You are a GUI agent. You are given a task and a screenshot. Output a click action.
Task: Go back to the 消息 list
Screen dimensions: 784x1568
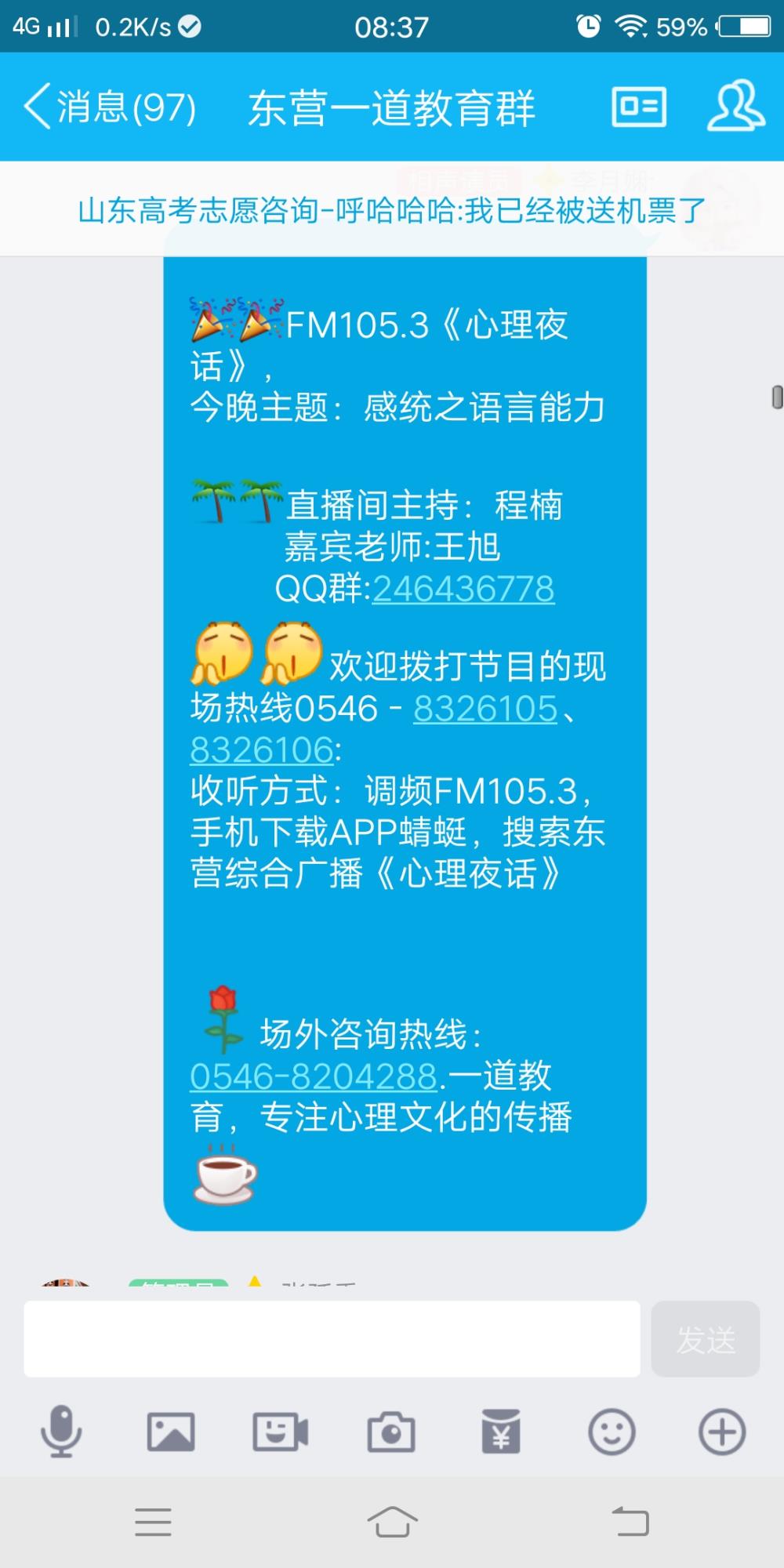tap(110, 107)
